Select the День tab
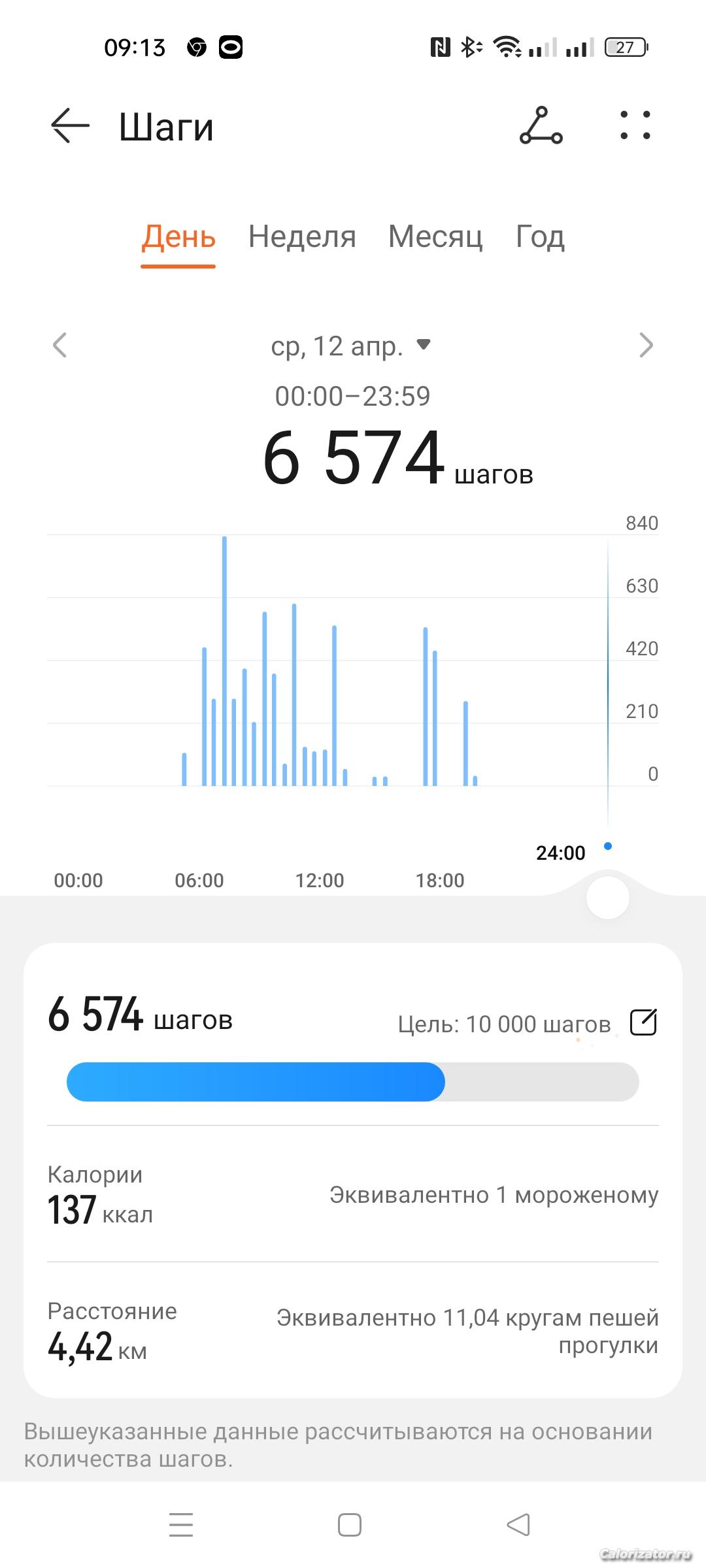The width and height of the screenshot is (706, 1568). point(178,237)
